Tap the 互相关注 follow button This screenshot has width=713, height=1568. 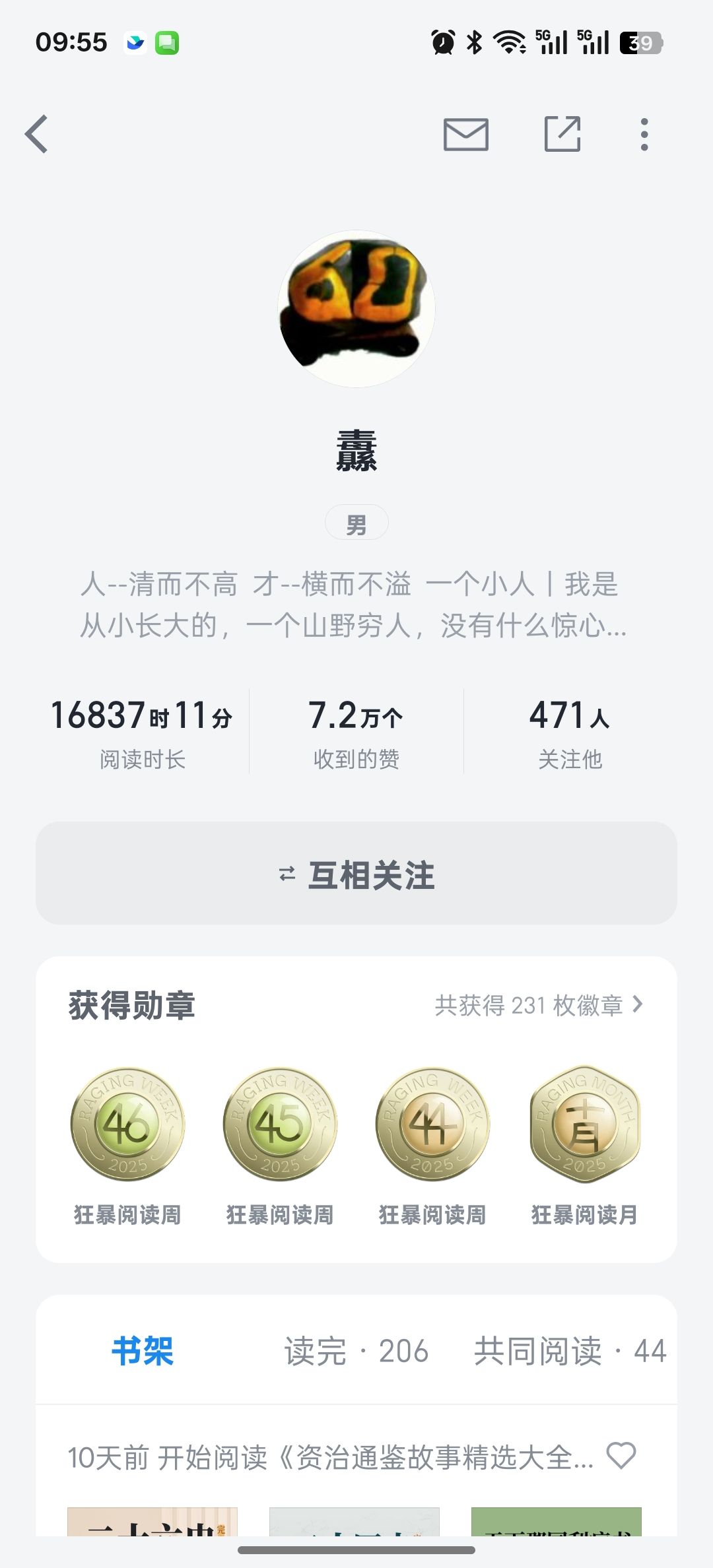356,873
